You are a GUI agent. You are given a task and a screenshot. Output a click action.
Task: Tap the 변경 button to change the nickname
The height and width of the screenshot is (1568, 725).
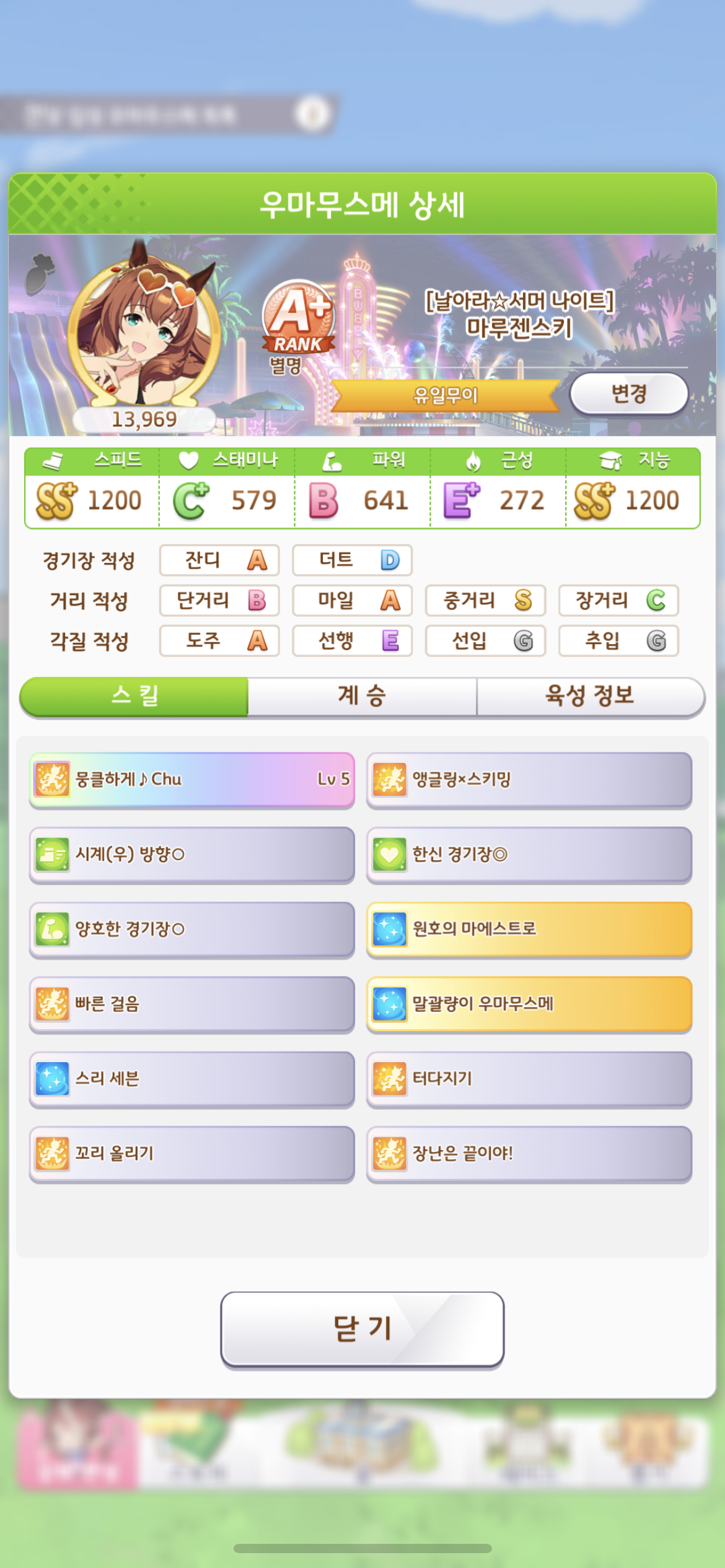tap(629, 394)
